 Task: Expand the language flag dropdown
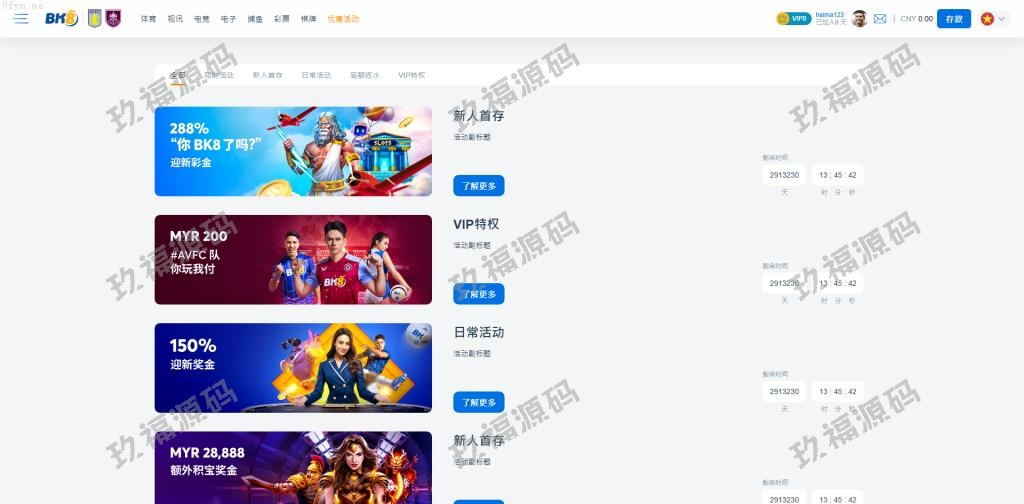point(994,18)
